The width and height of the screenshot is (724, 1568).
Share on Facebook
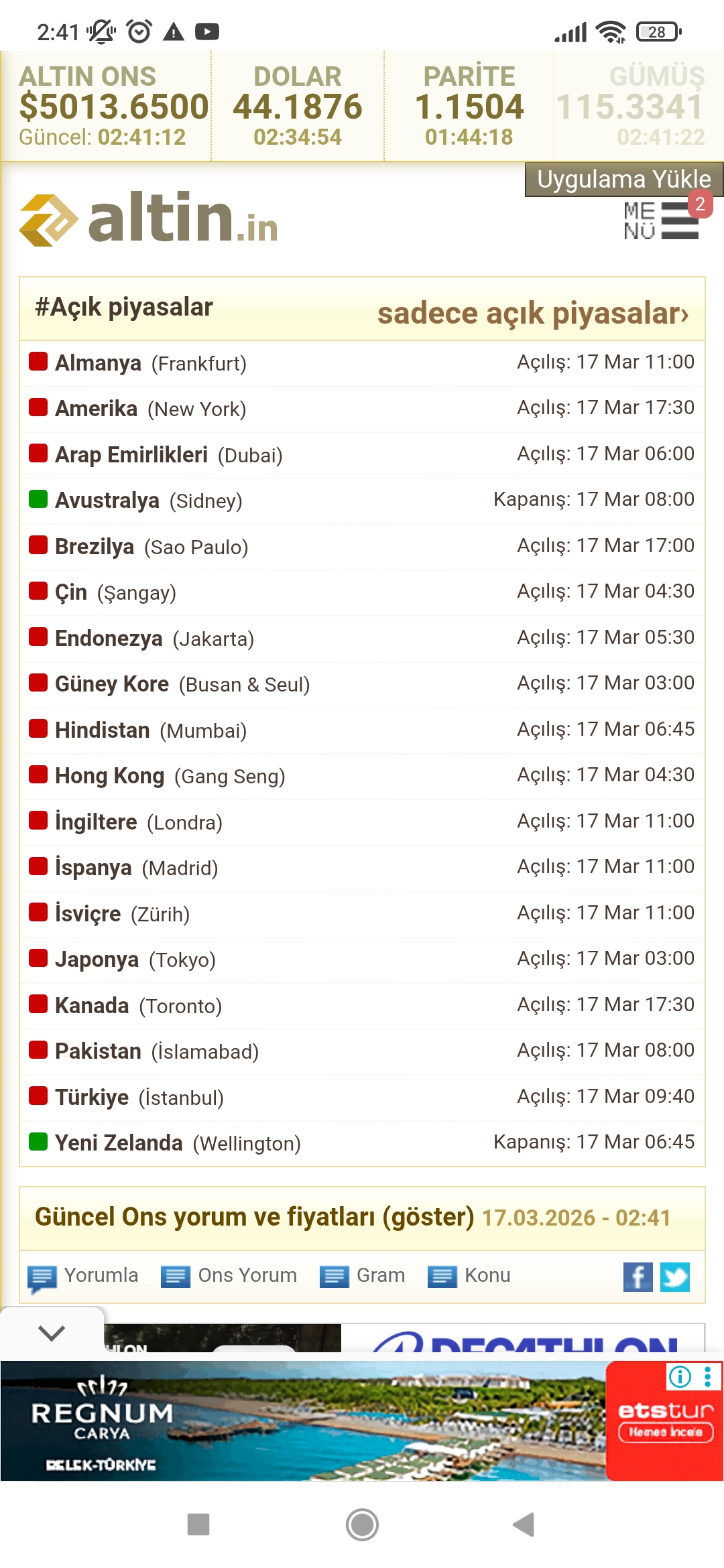coord(638,1277)
